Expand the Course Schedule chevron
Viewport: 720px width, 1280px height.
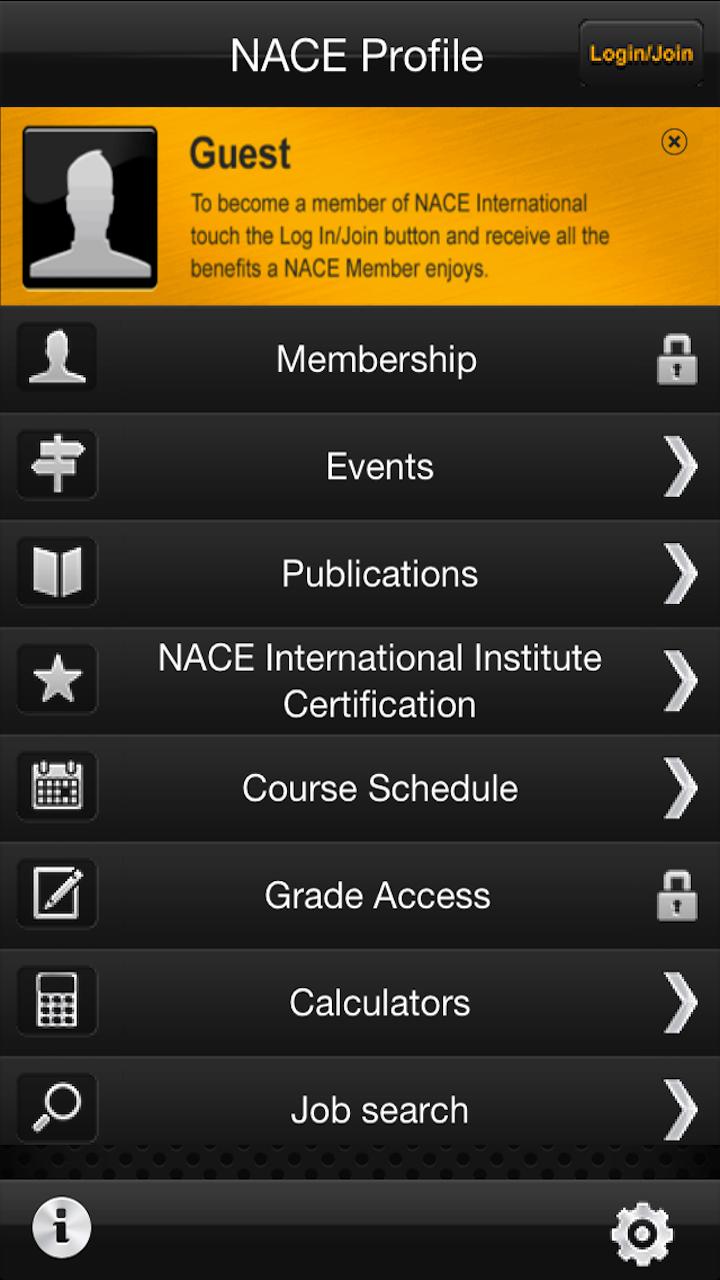pyautogui.click(x=683, y=786)
